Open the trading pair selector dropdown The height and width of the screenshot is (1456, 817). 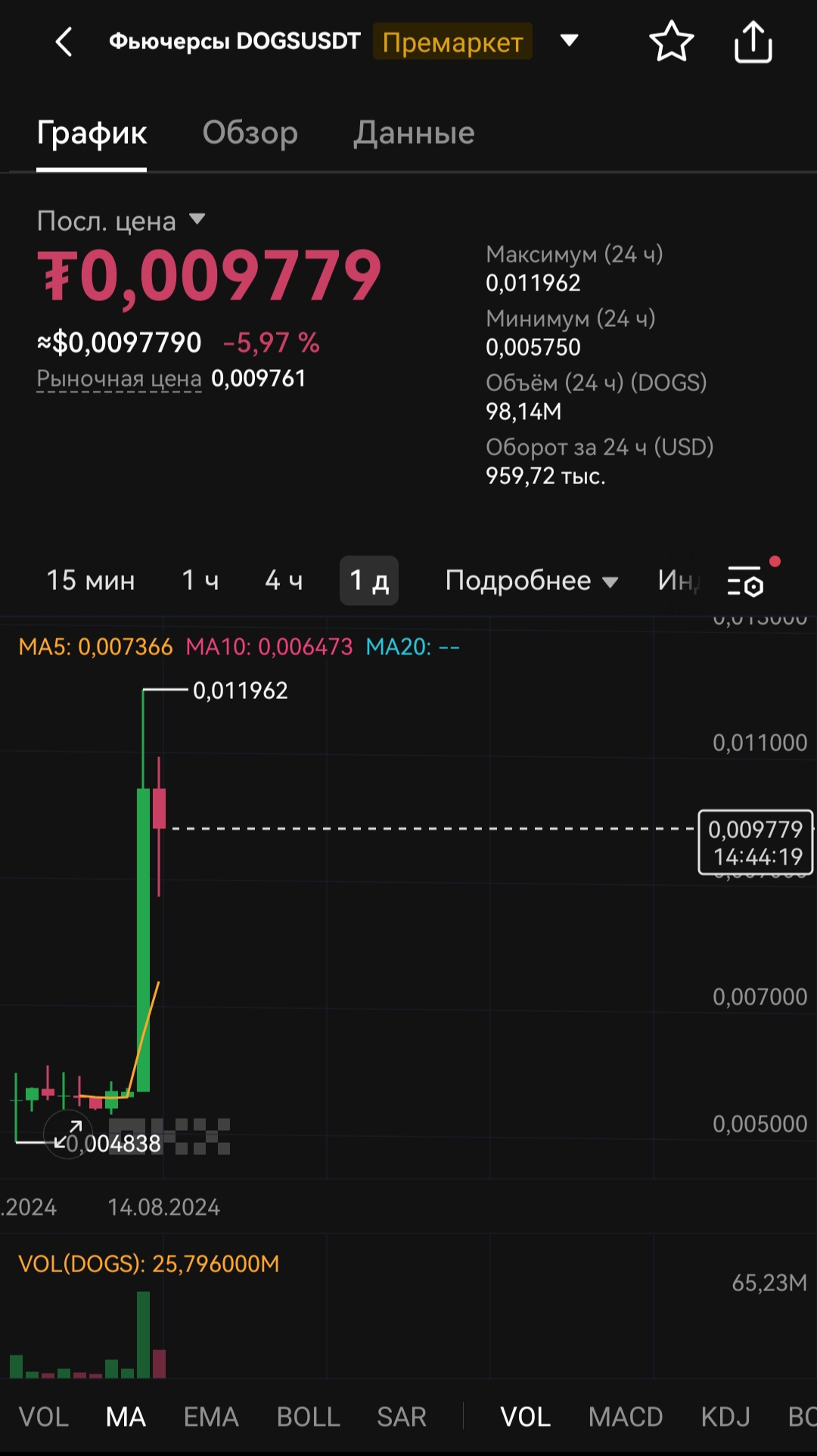point(569,41)
